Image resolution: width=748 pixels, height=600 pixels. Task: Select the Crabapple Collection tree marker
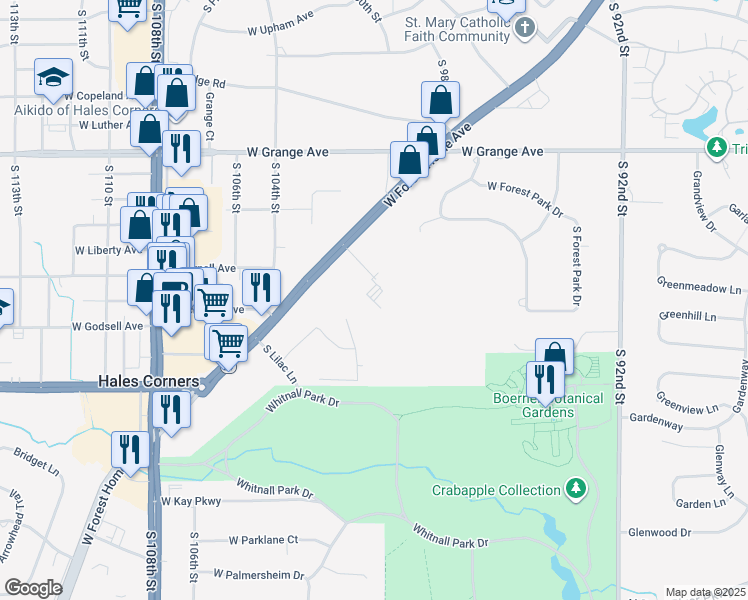575,489
